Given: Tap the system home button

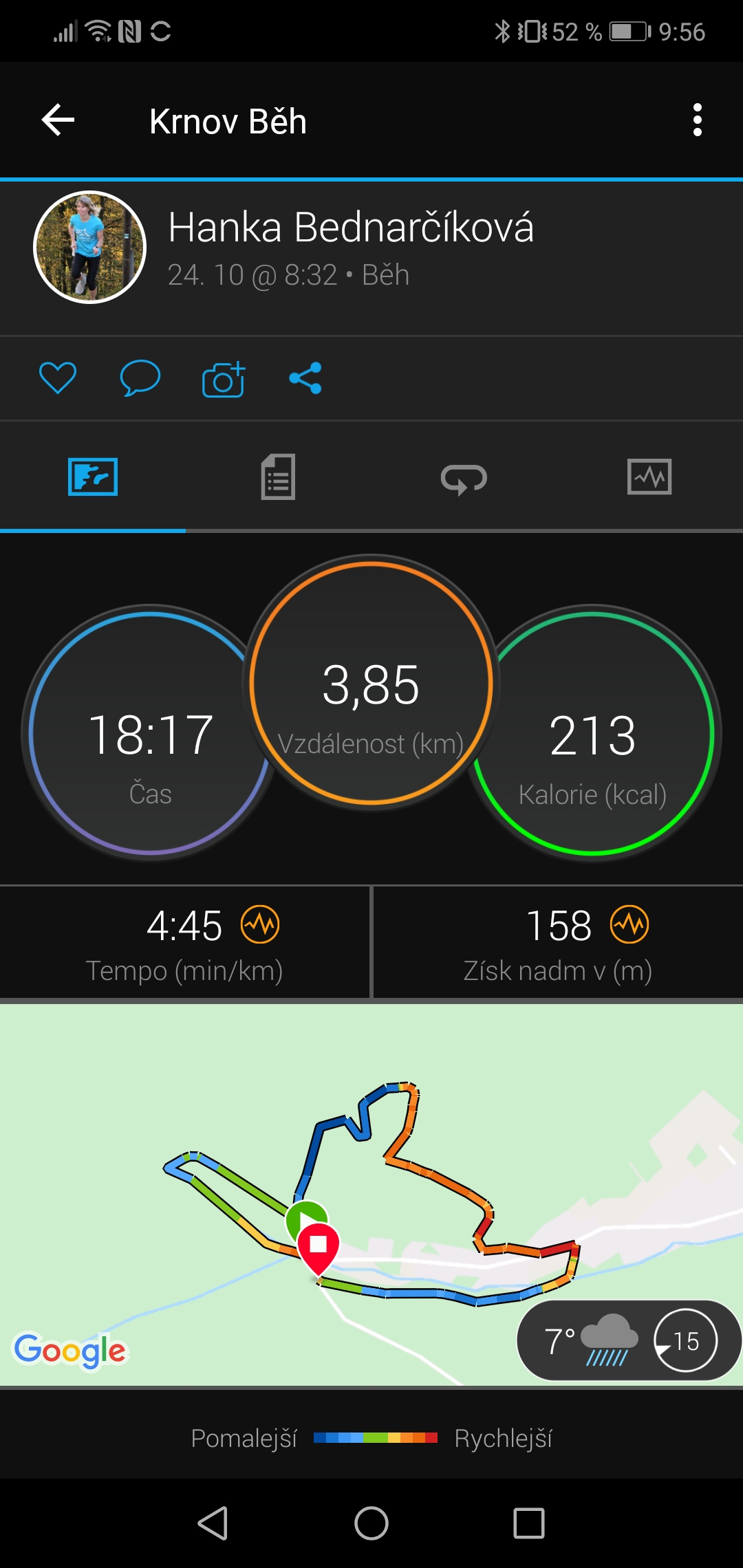Looking at the screenshot, I should tap(371, 1523).
